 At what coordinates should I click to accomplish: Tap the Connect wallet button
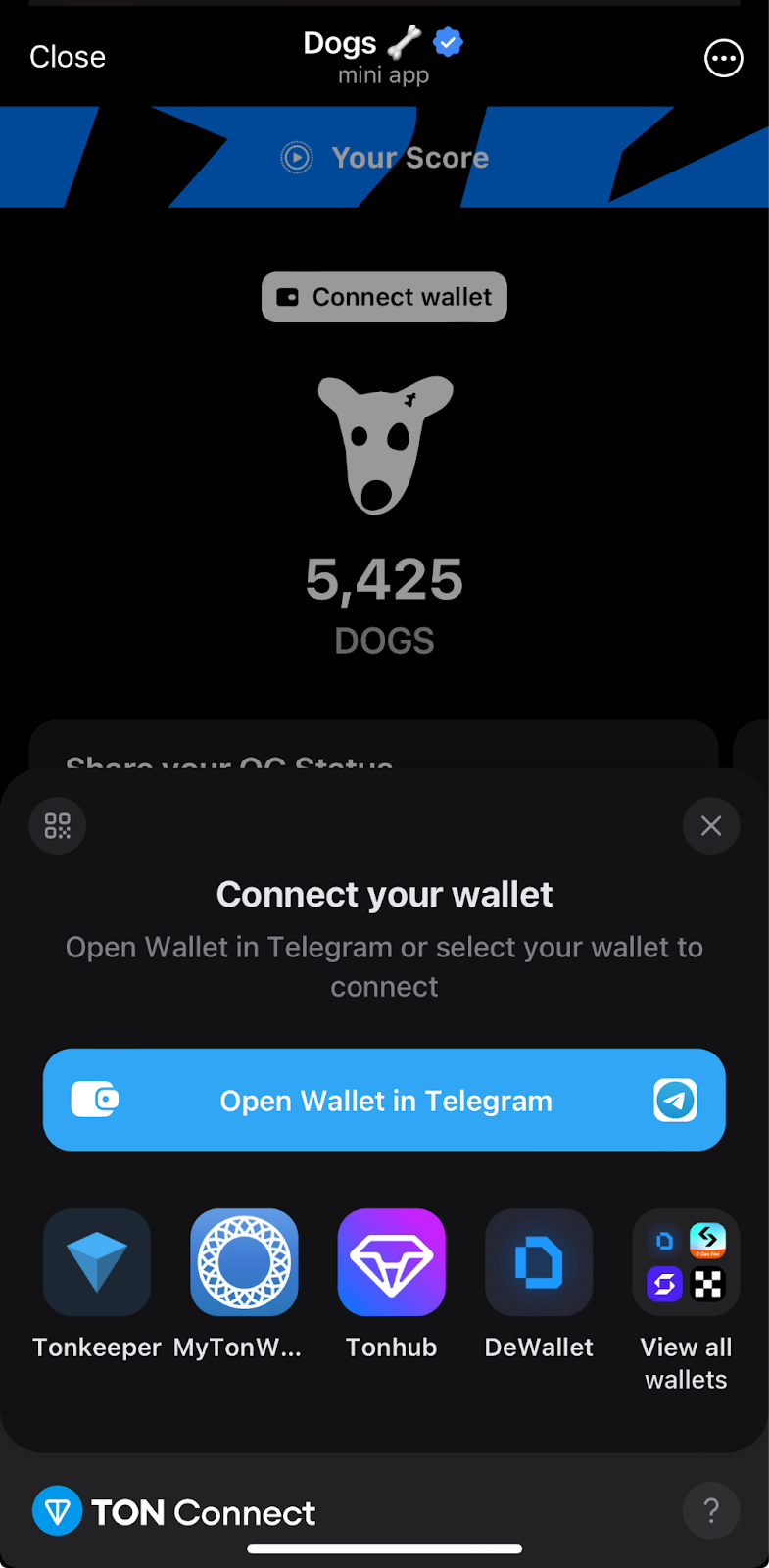pyautogui.click(x=384, y=297)
